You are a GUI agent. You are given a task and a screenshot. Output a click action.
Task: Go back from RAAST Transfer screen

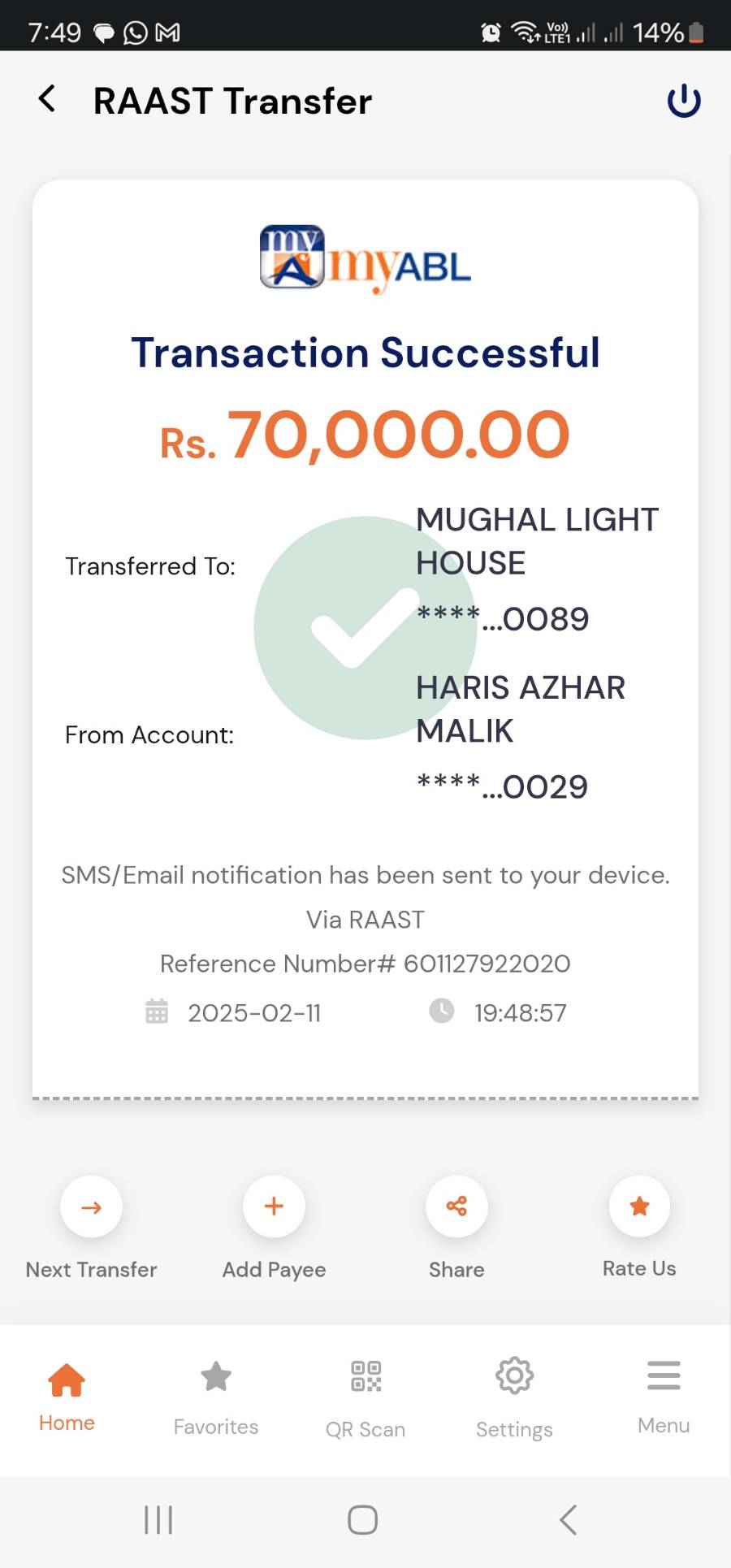click(x=47, y=99)
